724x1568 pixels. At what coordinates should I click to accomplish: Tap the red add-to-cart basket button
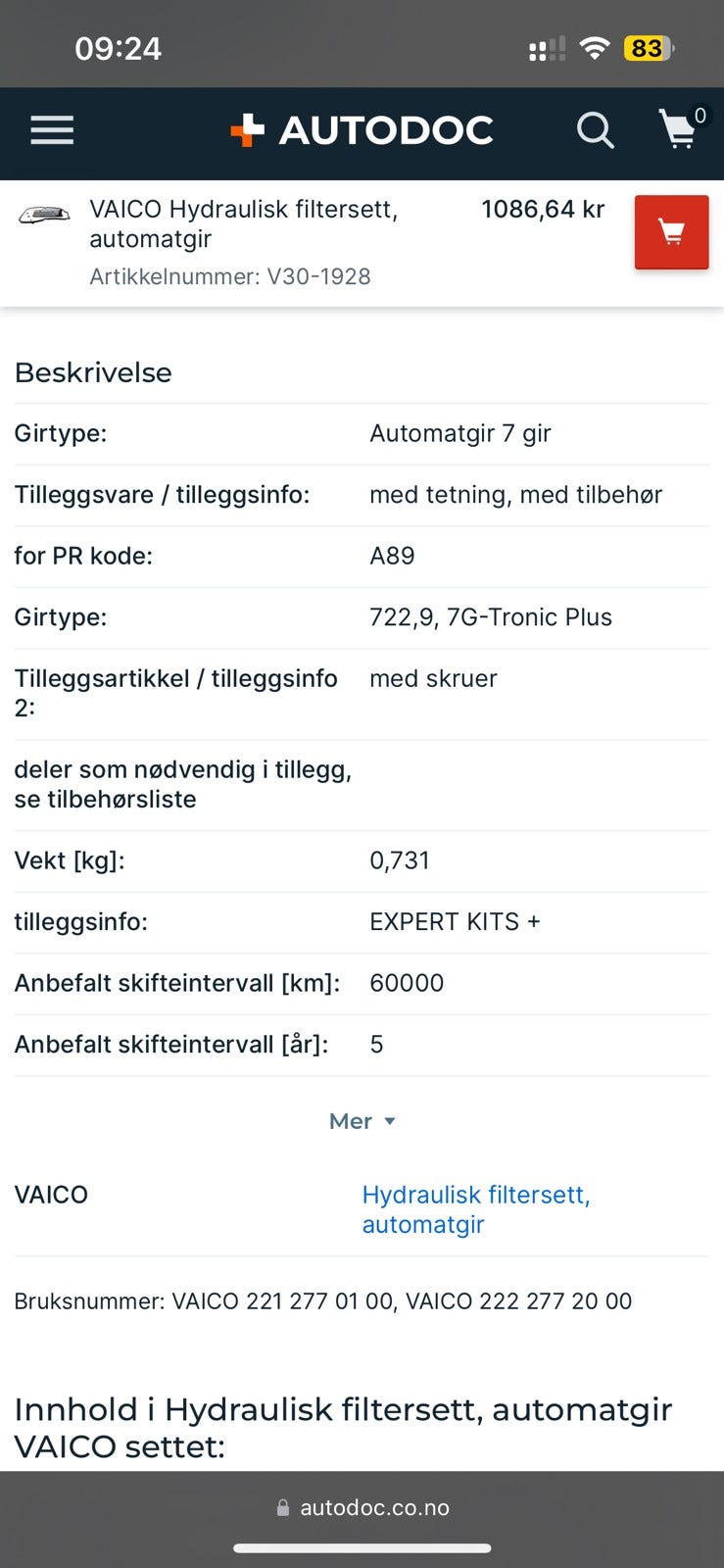click(x=672, y=231)
